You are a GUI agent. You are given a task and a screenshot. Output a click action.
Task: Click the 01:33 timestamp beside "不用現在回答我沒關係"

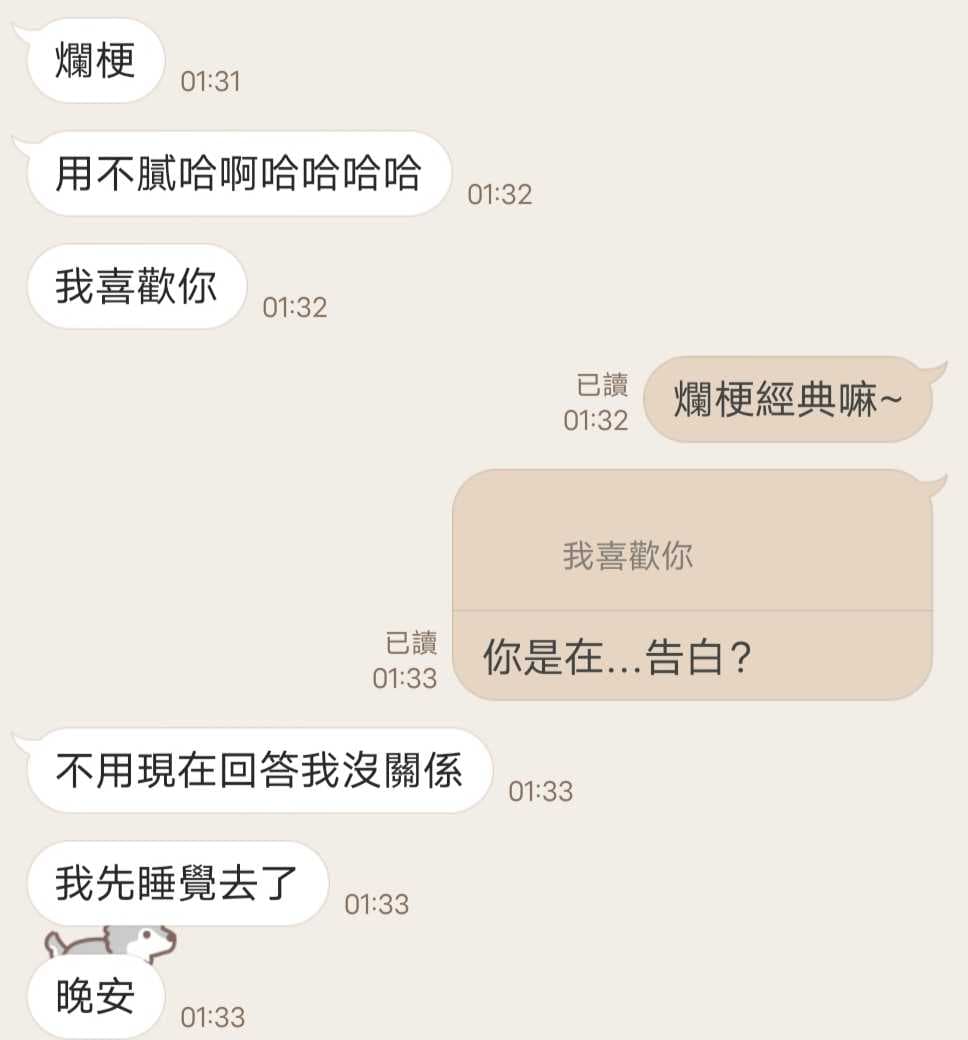click(x=538, y=790)
